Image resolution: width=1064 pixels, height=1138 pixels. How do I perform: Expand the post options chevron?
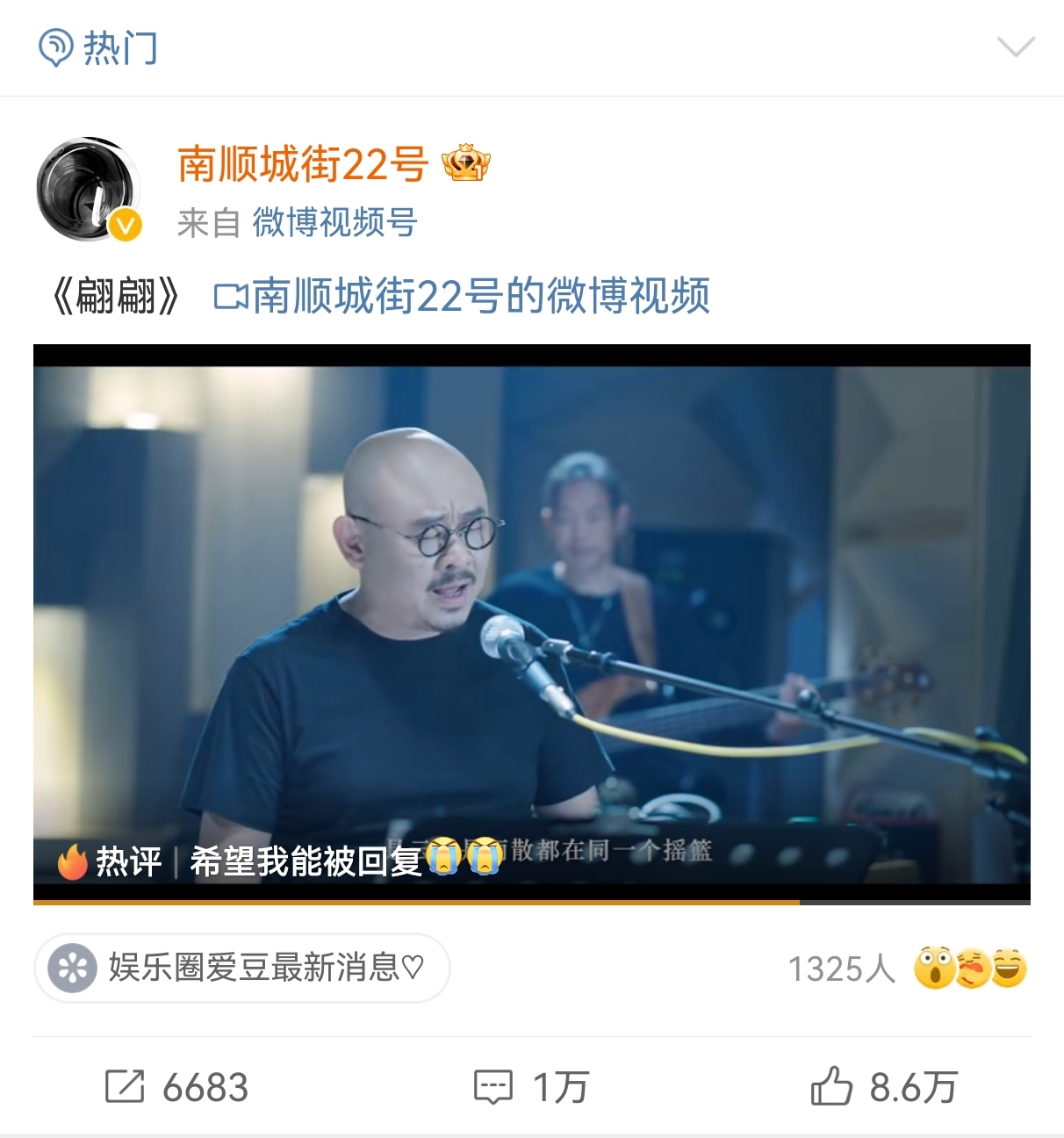pos(1016,47)
